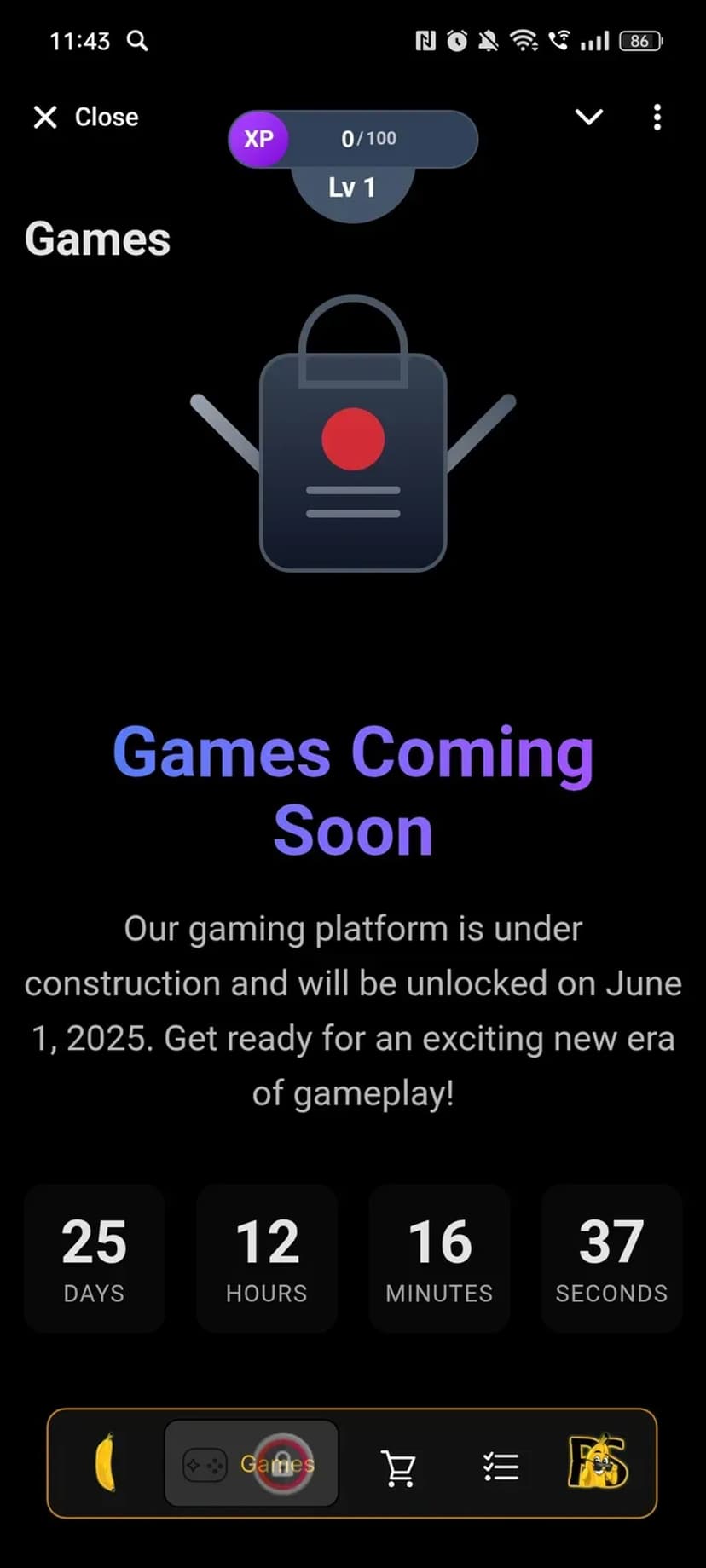Collapse the app with the down chevron

(588, 118)
